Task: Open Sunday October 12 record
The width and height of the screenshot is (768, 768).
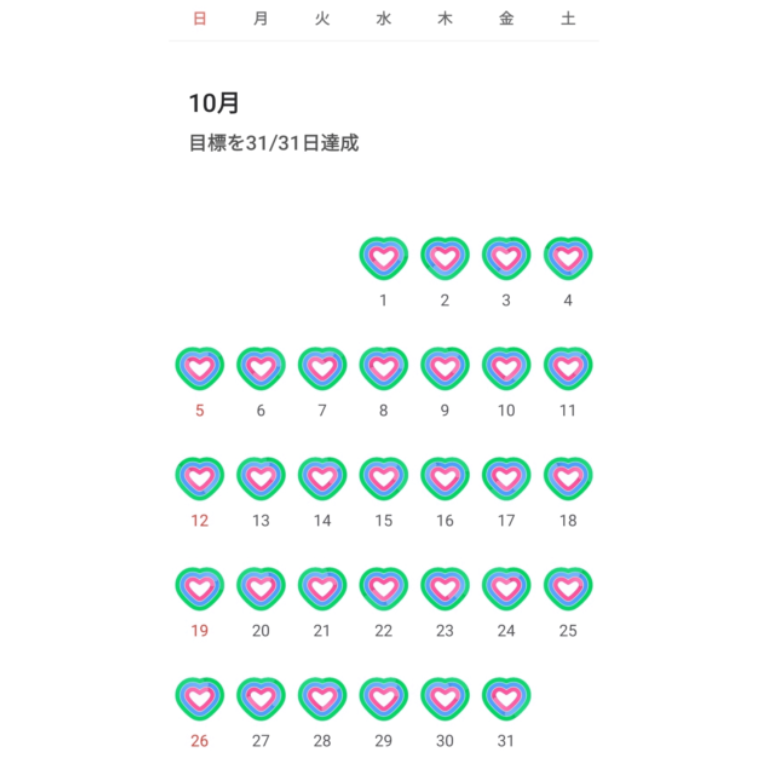Action: pyautogui.click(x=200, y=478)
